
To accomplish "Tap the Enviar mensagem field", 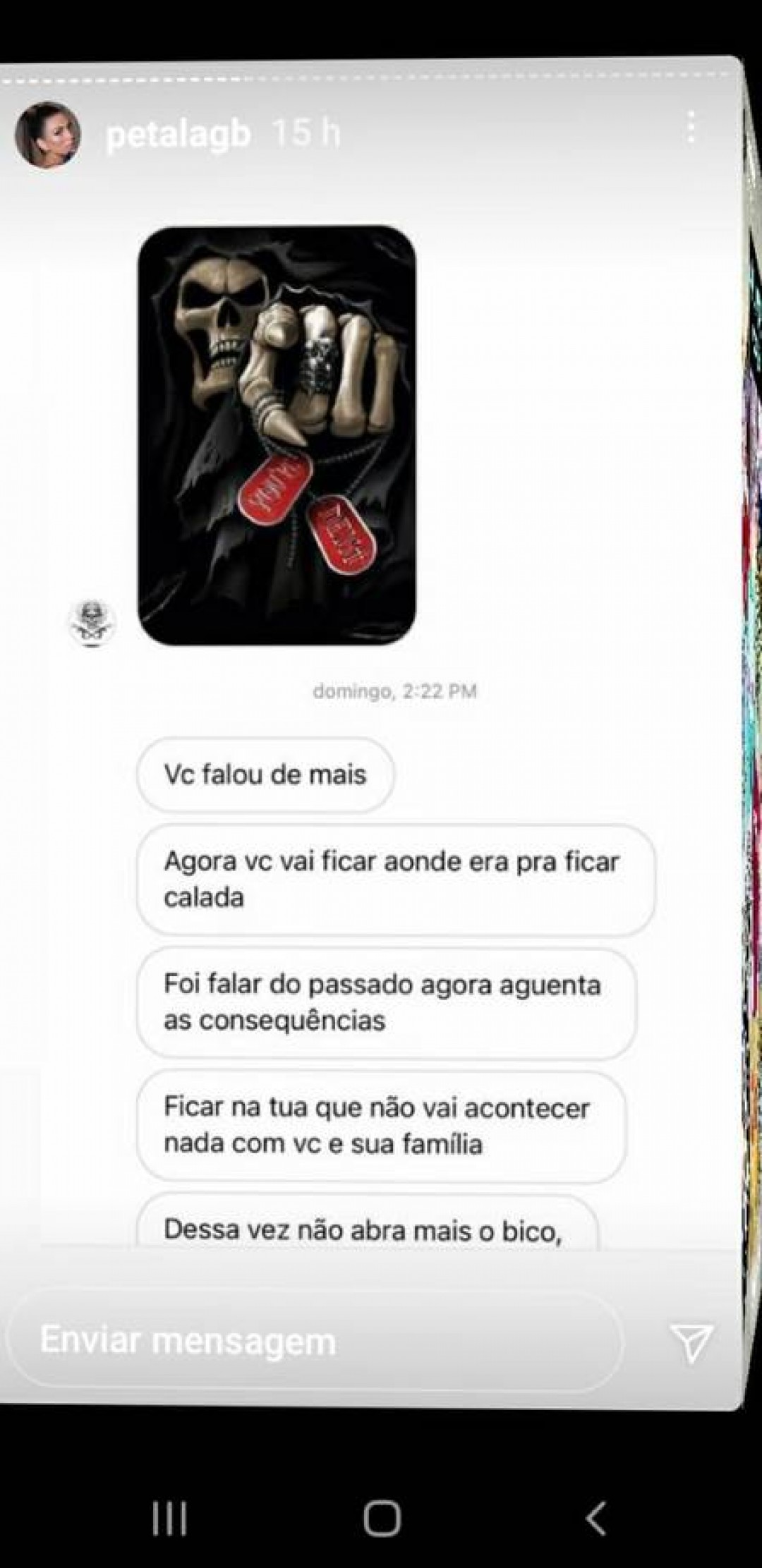I will click(x=314, y=1340).
